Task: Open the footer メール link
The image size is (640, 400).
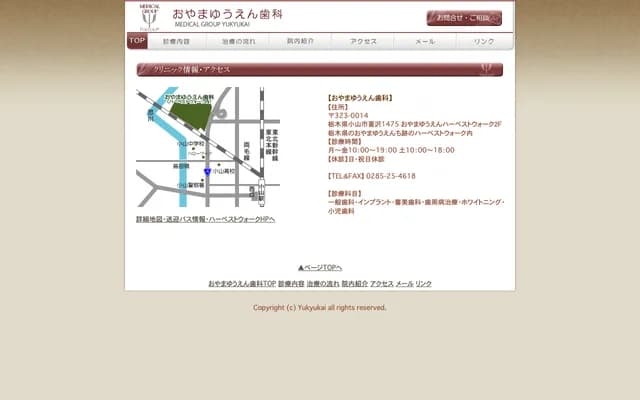Action: click(x=404, y=284)
